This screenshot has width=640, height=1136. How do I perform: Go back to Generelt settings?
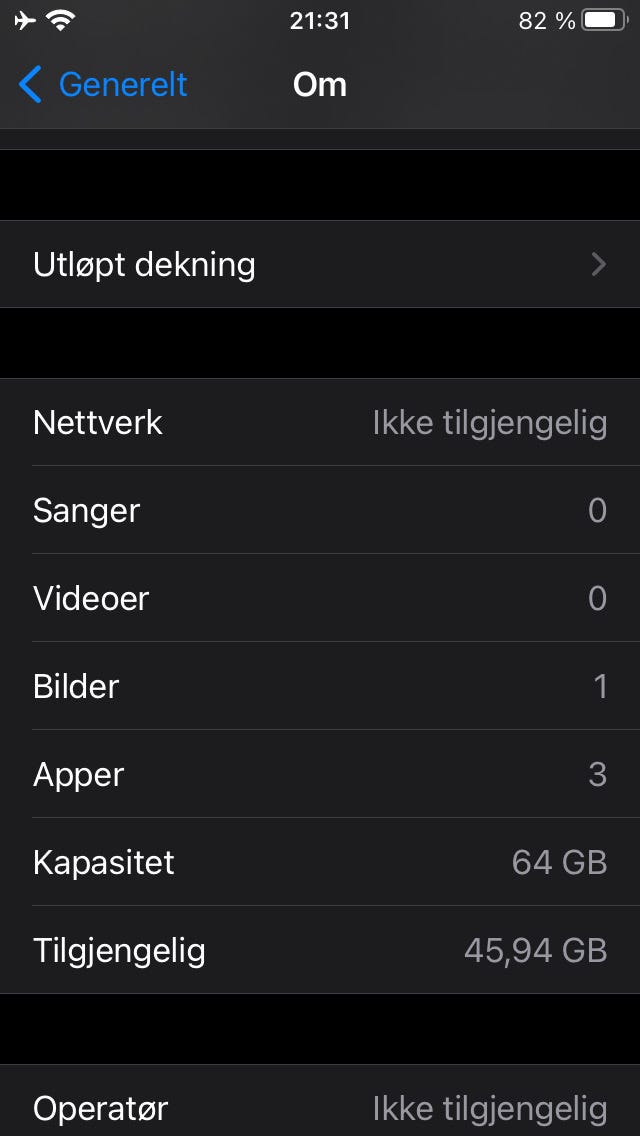click(x=103, y=85)
